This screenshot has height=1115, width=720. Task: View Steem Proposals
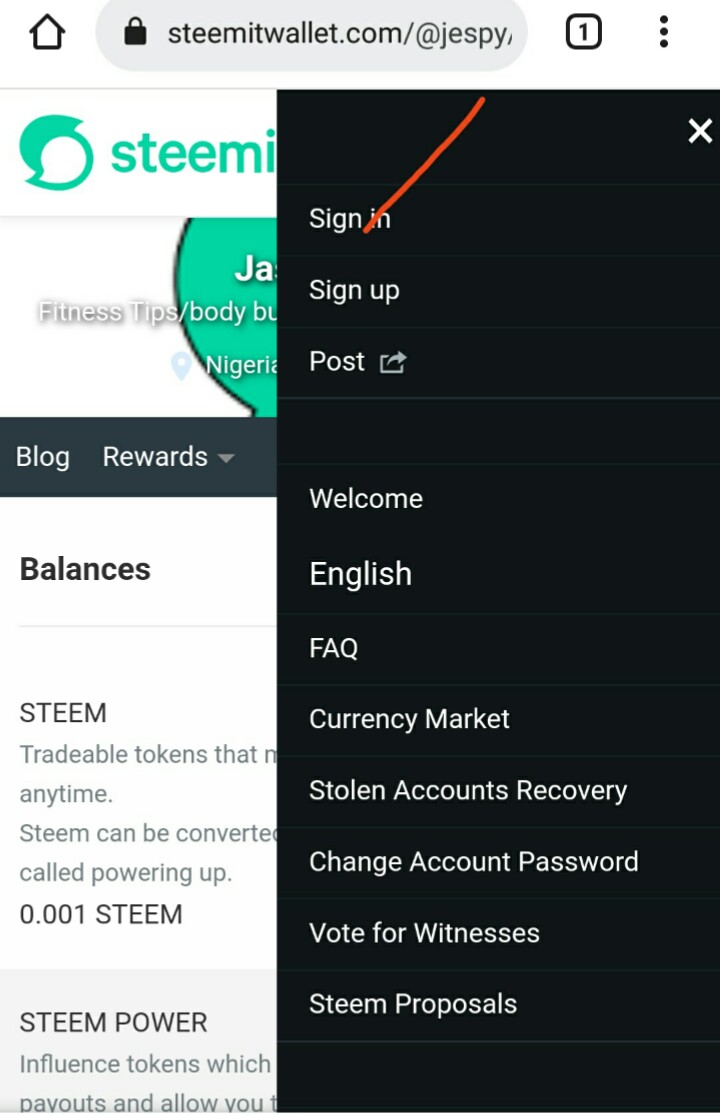click(x=413, y=1004)
